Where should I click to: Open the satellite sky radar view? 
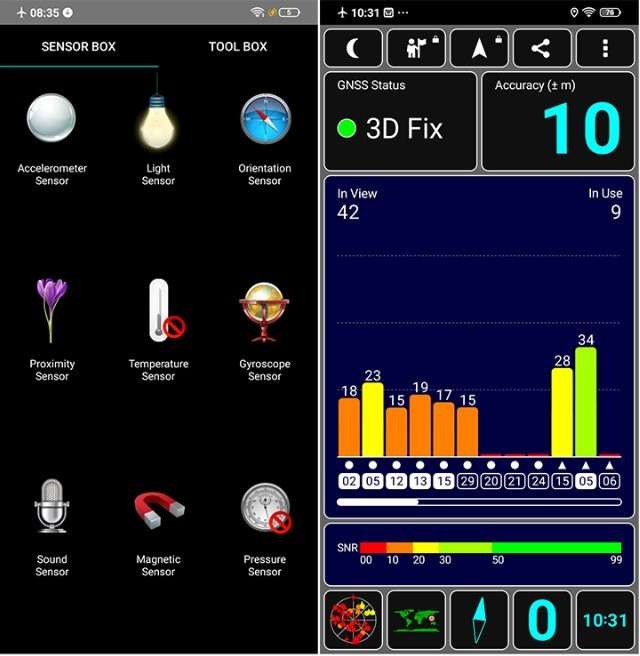pyautogui.click(x=353, y=620)
